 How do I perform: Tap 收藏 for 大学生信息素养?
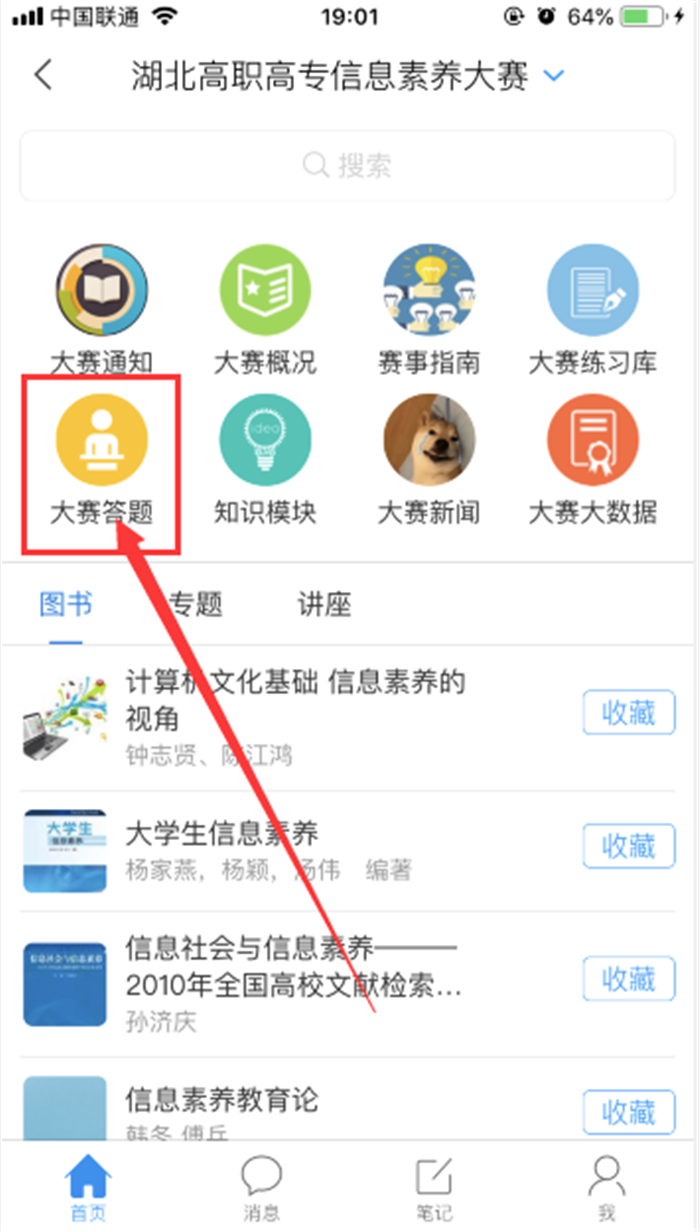[x=629, y=847]
